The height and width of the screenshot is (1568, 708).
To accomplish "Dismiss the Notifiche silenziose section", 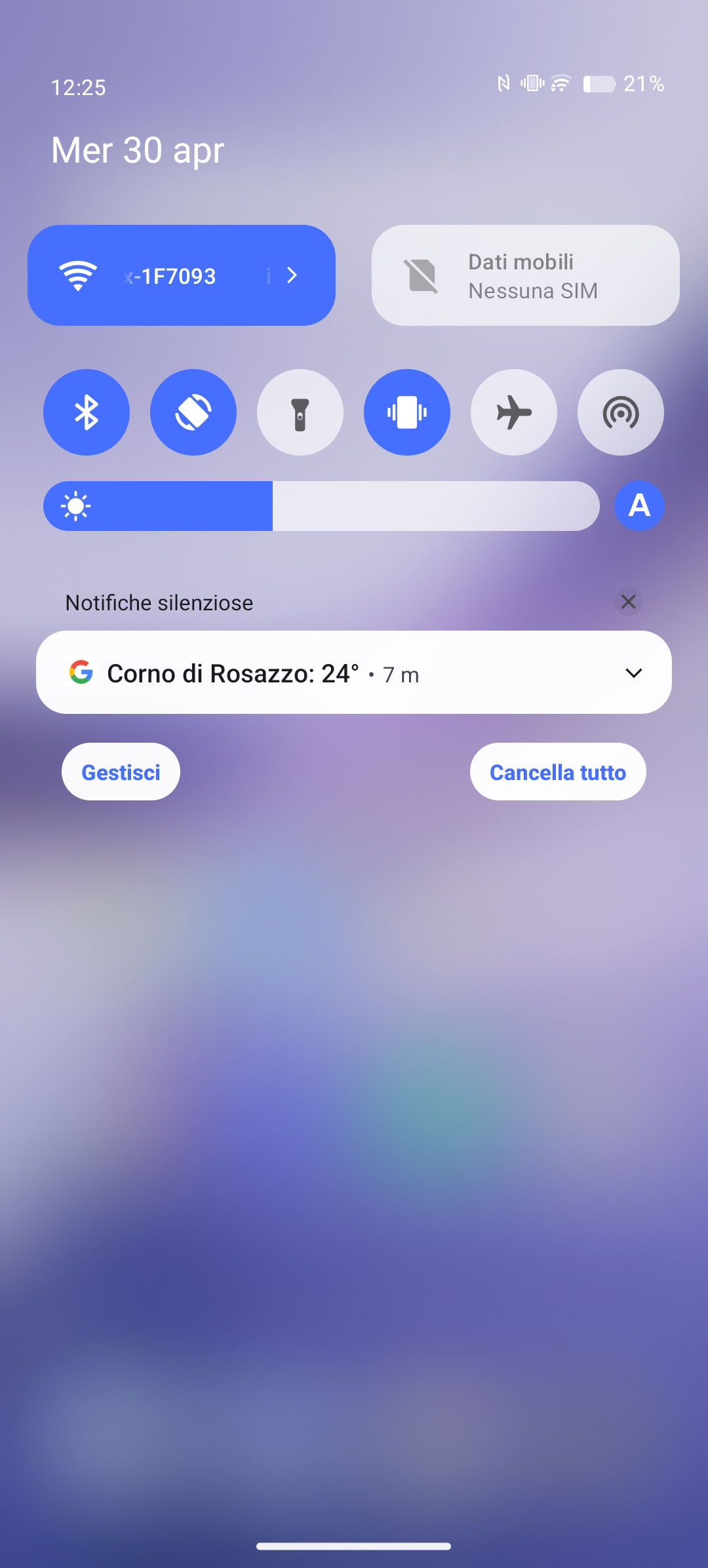I will click(628, 602).
